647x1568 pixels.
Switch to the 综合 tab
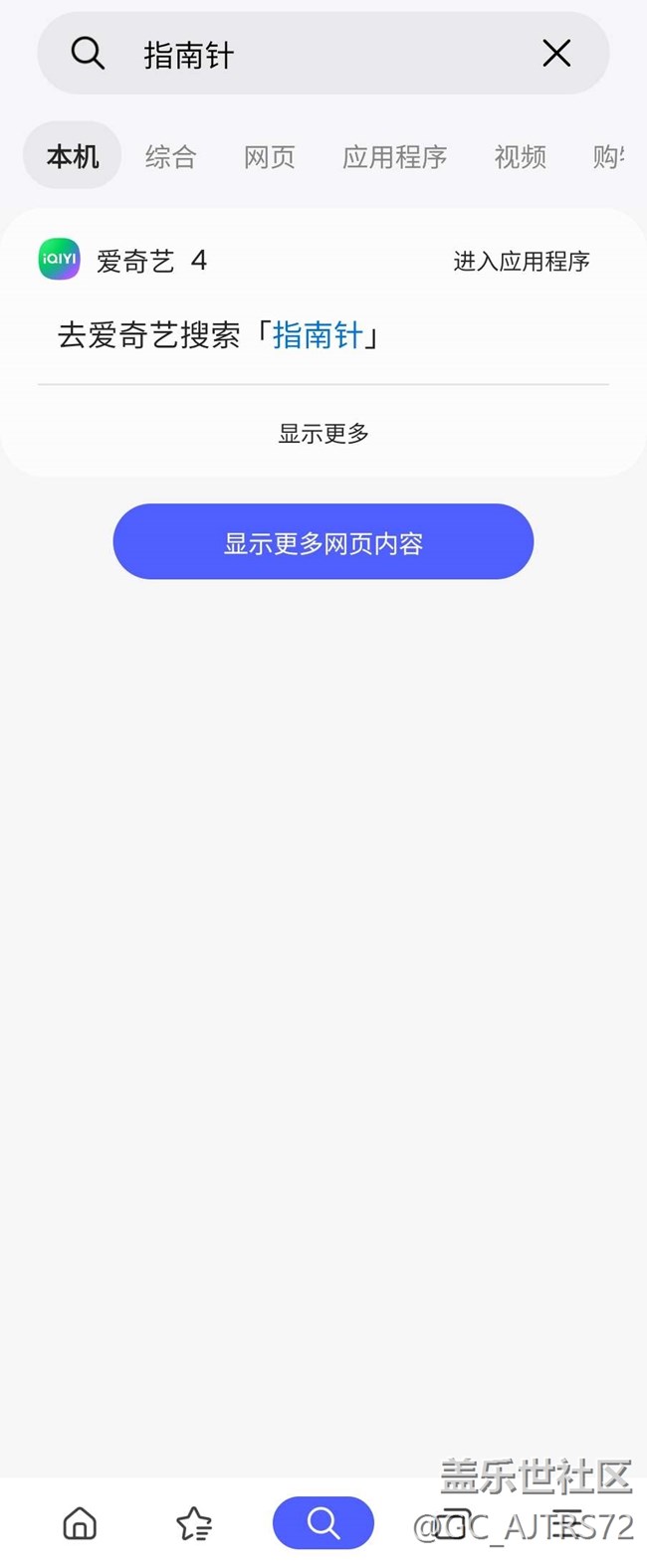(170, 157)
